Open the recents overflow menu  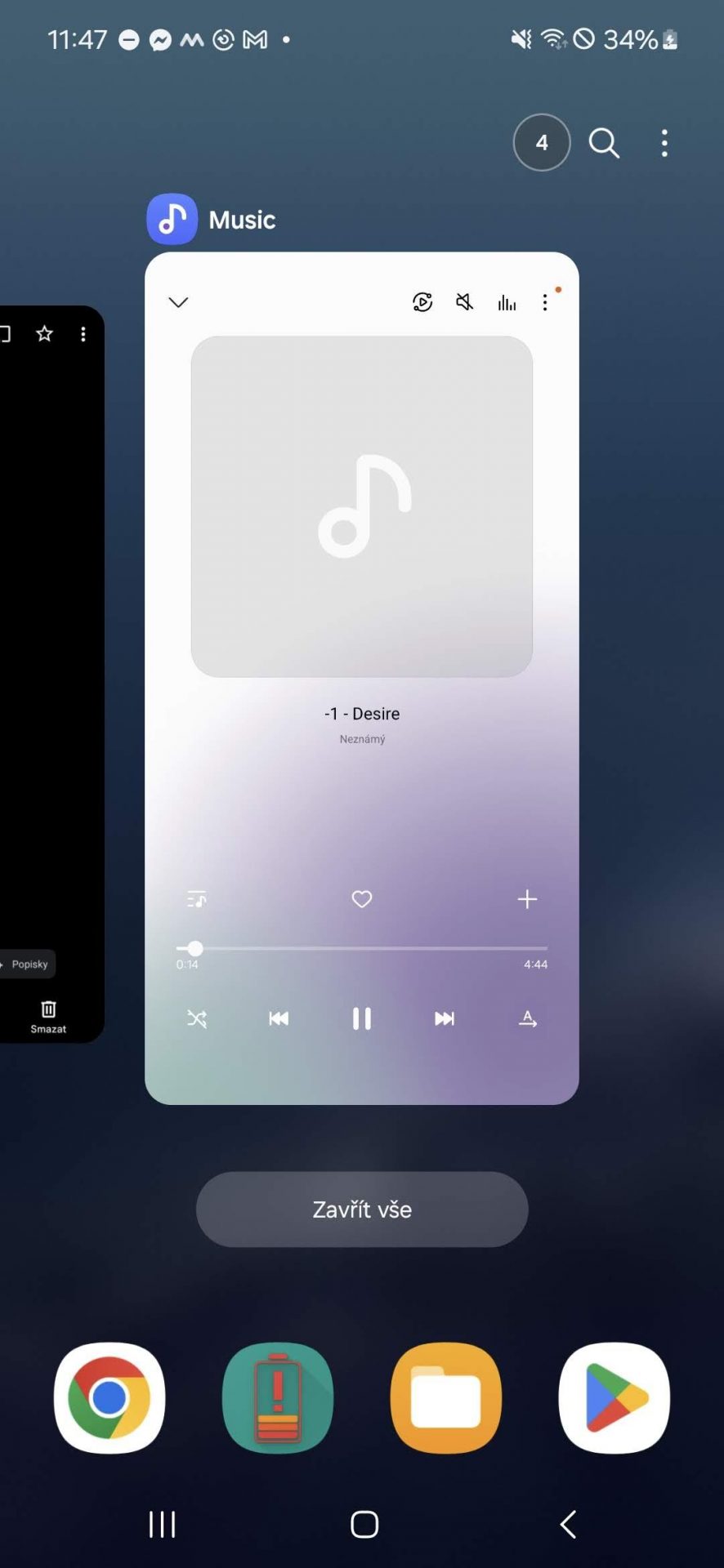[x=664, y=143]
